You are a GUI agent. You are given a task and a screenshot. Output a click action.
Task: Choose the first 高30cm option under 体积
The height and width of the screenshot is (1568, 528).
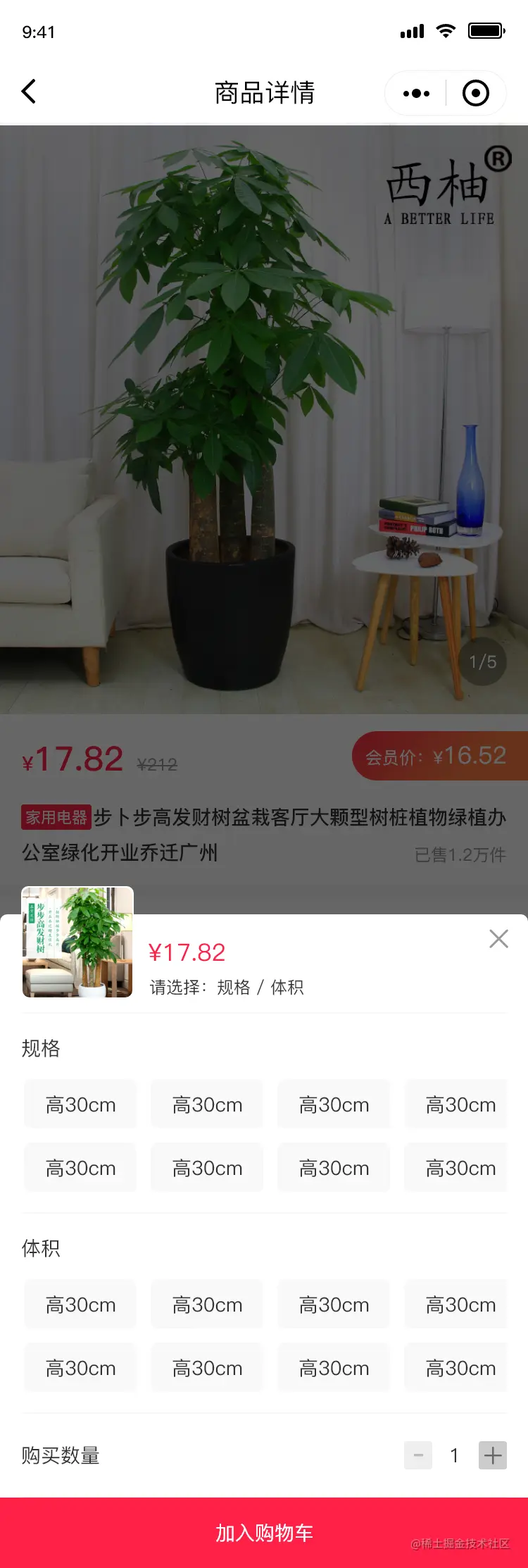[80, 1305]
